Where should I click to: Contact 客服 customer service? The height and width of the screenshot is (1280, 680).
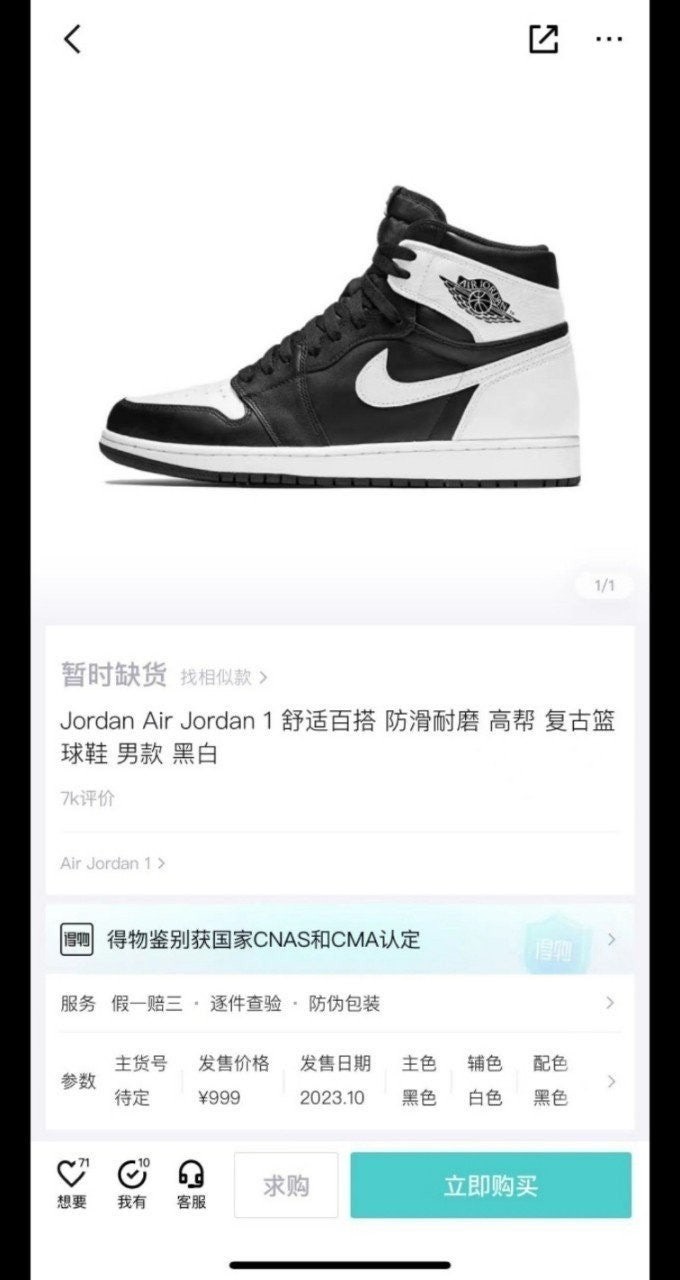tap(191, 1185)
